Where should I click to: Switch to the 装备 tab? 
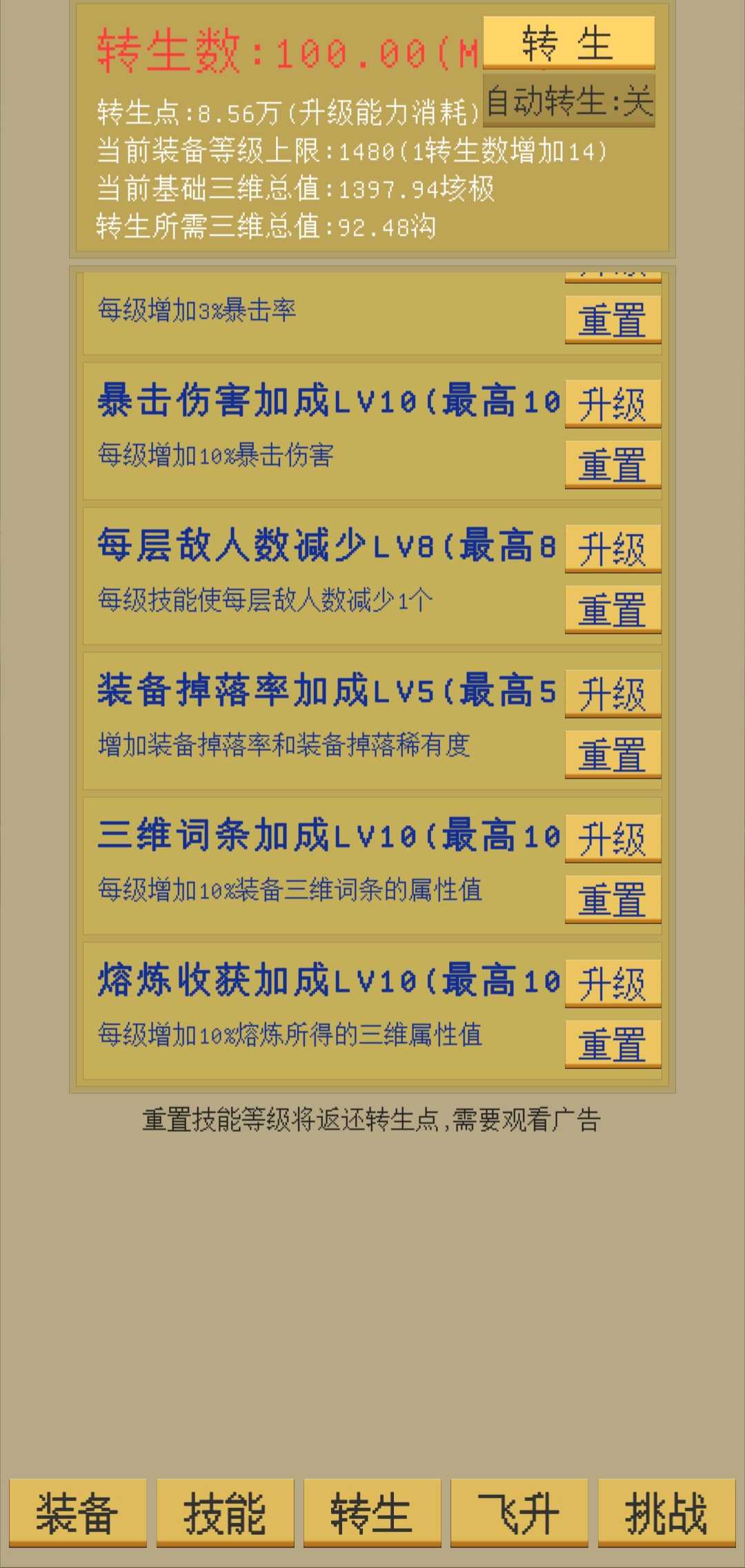coord(78,1513)
